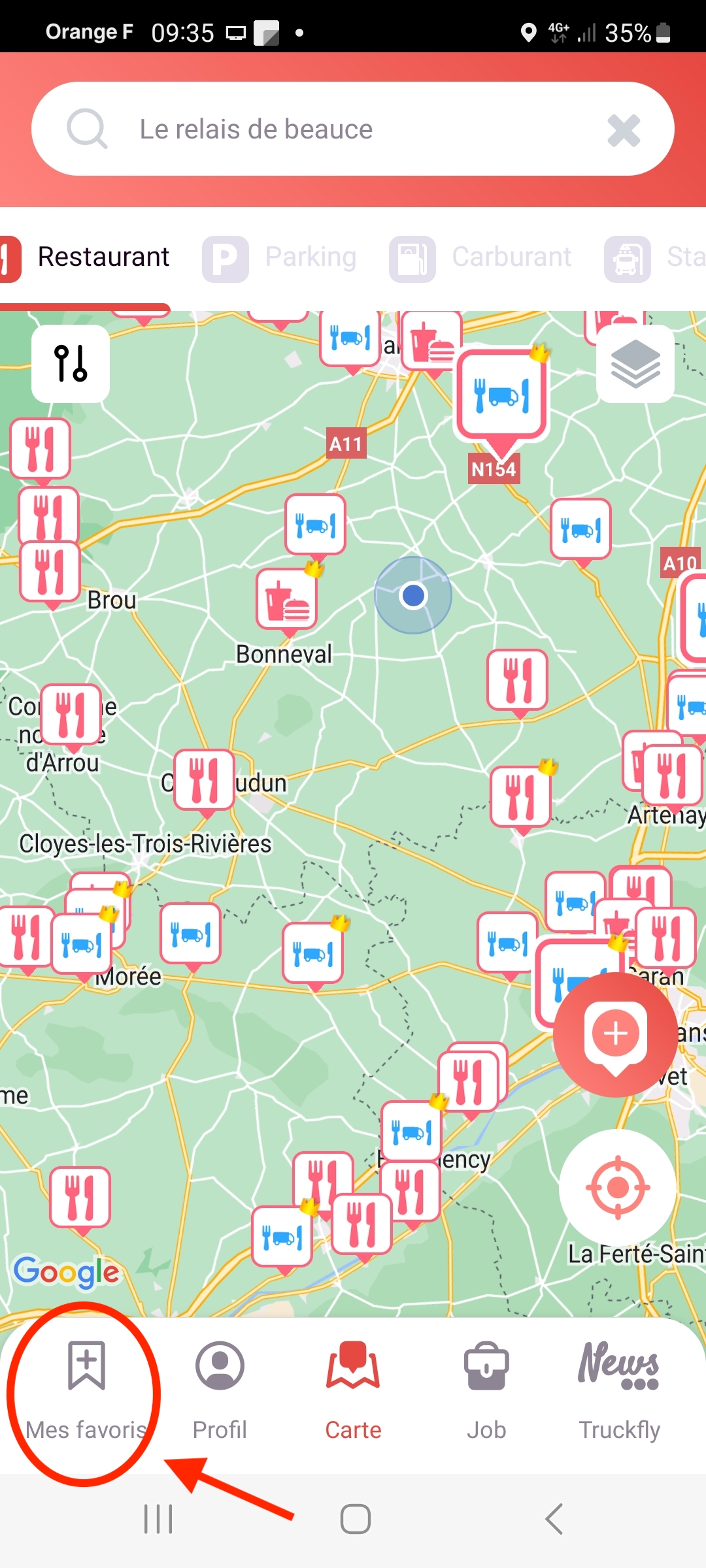Recenter map on my location

click(617, 1187)
